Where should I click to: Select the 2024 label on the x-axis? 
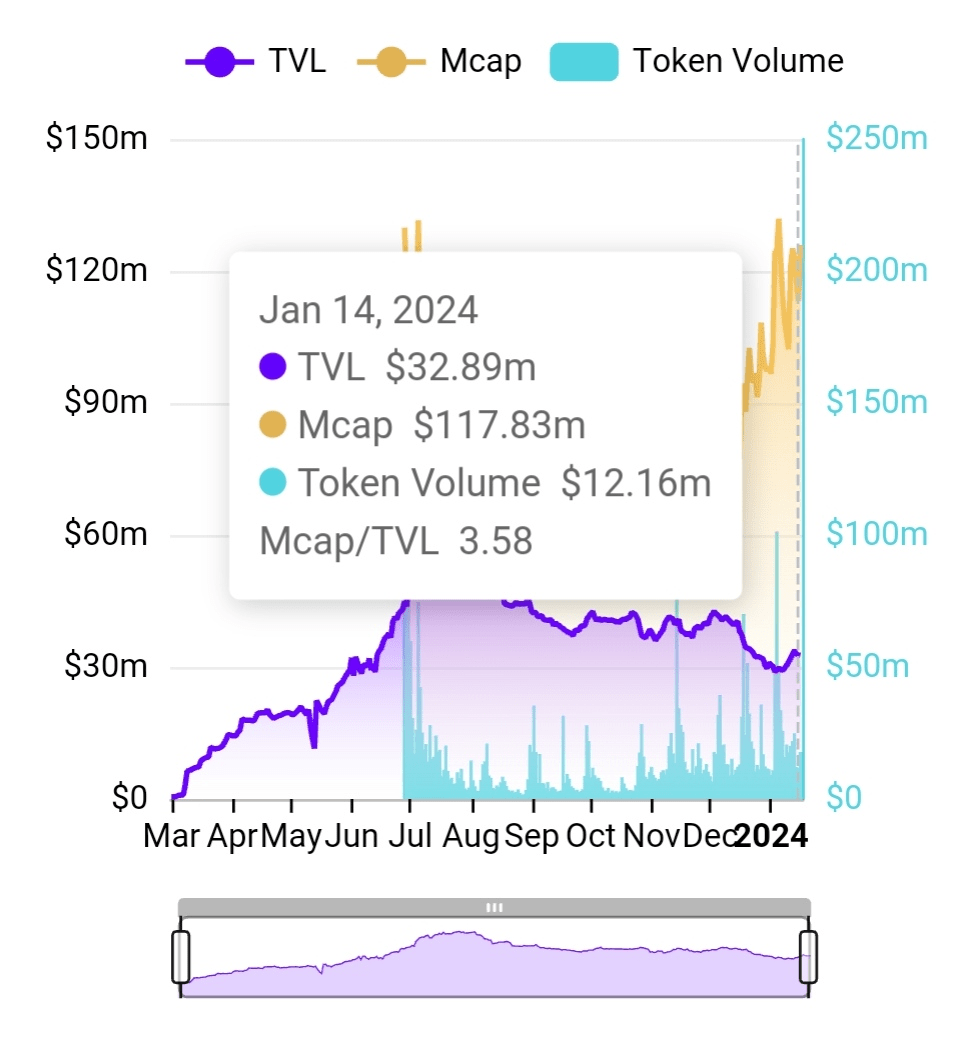click(772, 836)
